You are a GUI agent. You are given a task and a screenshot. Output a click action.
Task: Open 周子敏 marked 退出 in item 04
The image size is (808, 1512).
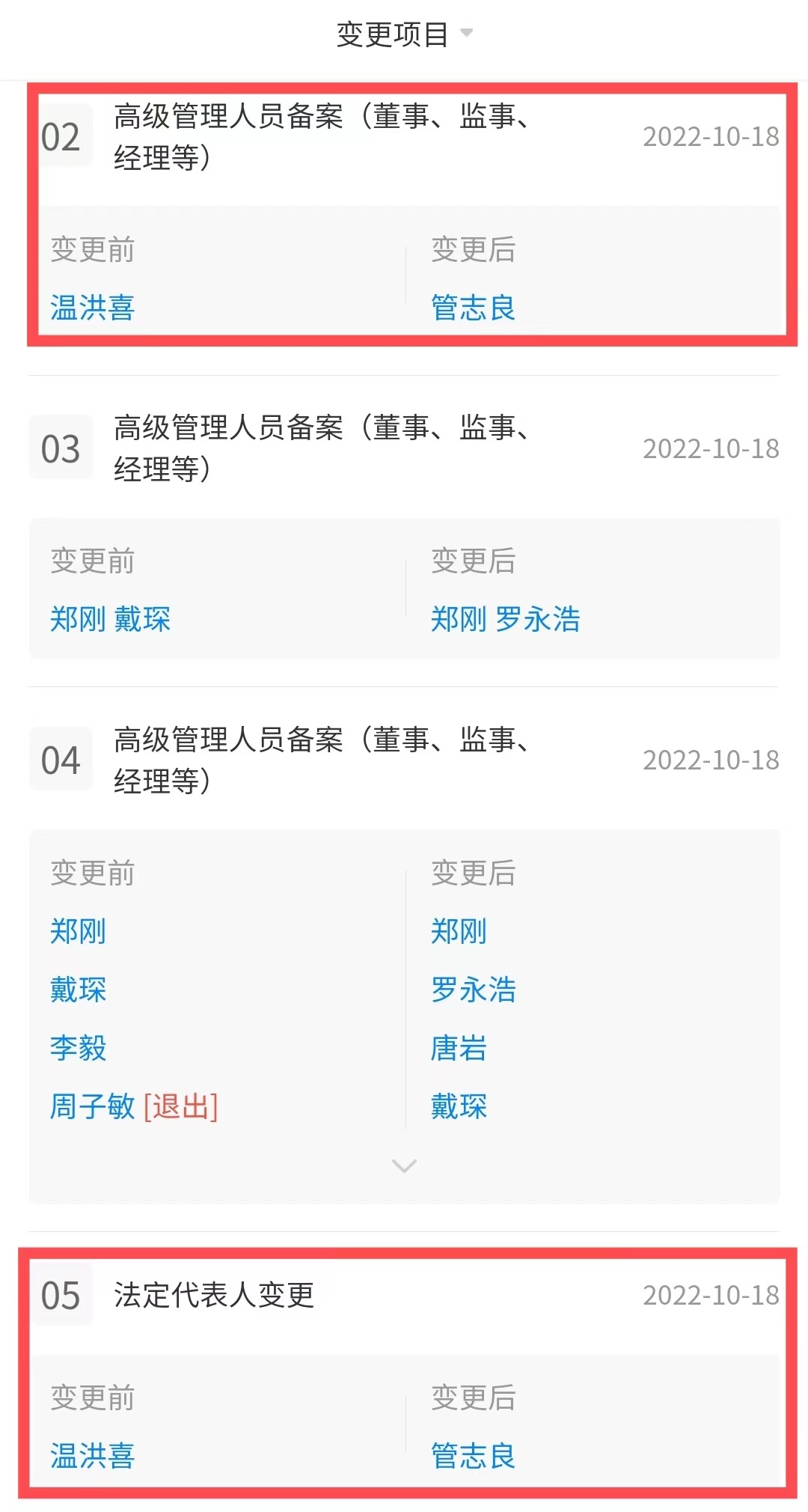click(x=93, y=1106)
